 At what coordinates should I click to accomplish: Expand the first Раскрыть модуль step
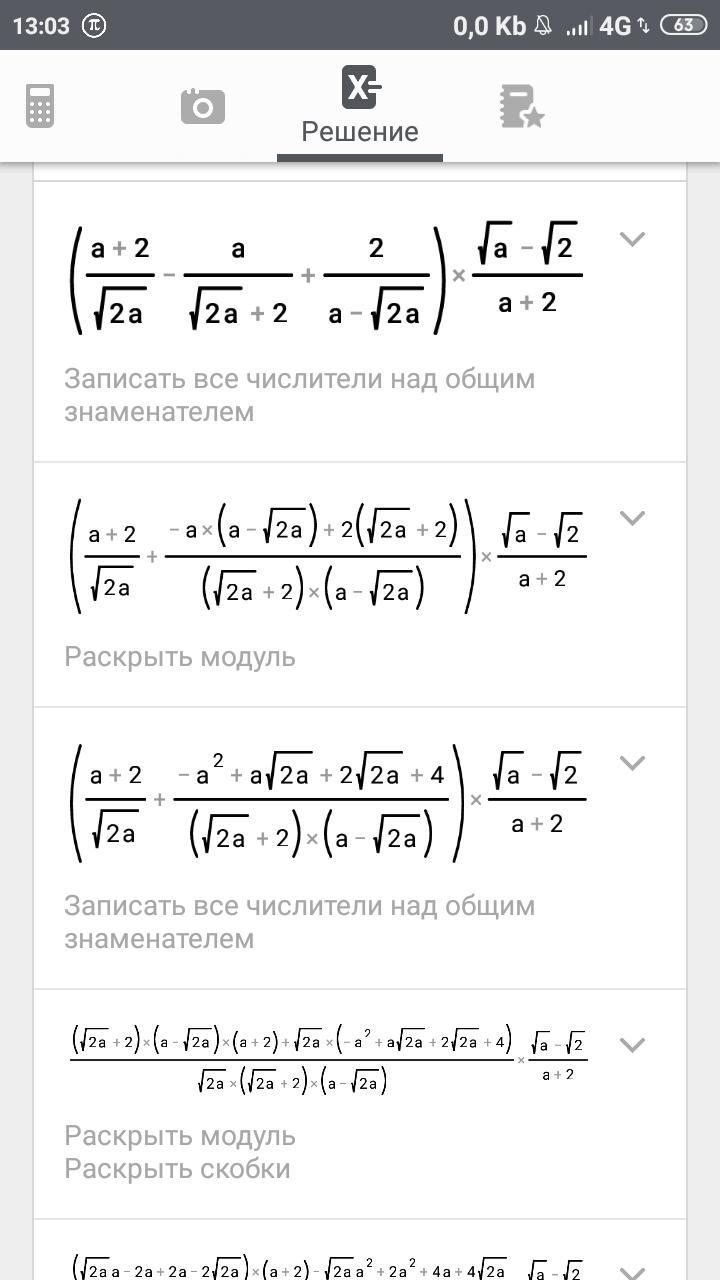[632, 518]
